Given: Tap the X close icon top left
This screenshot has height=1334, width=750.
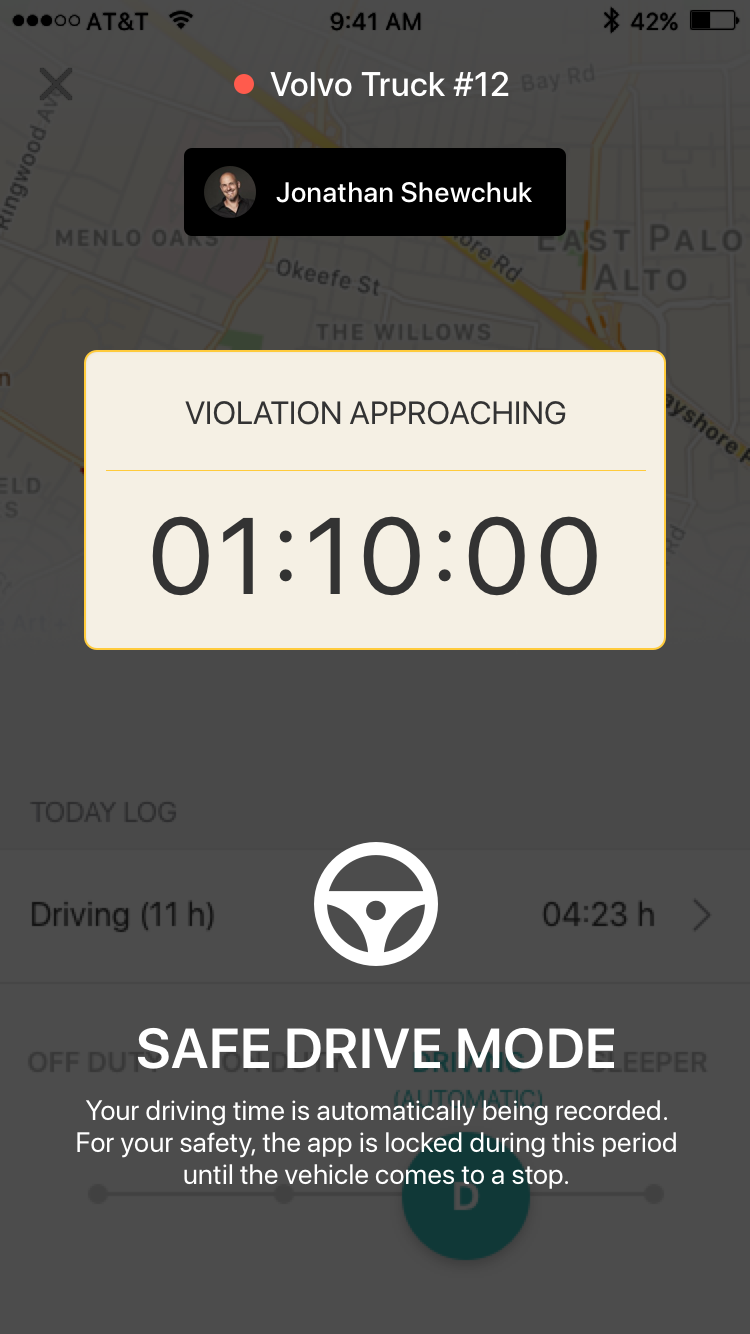Looking at the screenshot, I should pyautogui.click(x=55, y=85).
